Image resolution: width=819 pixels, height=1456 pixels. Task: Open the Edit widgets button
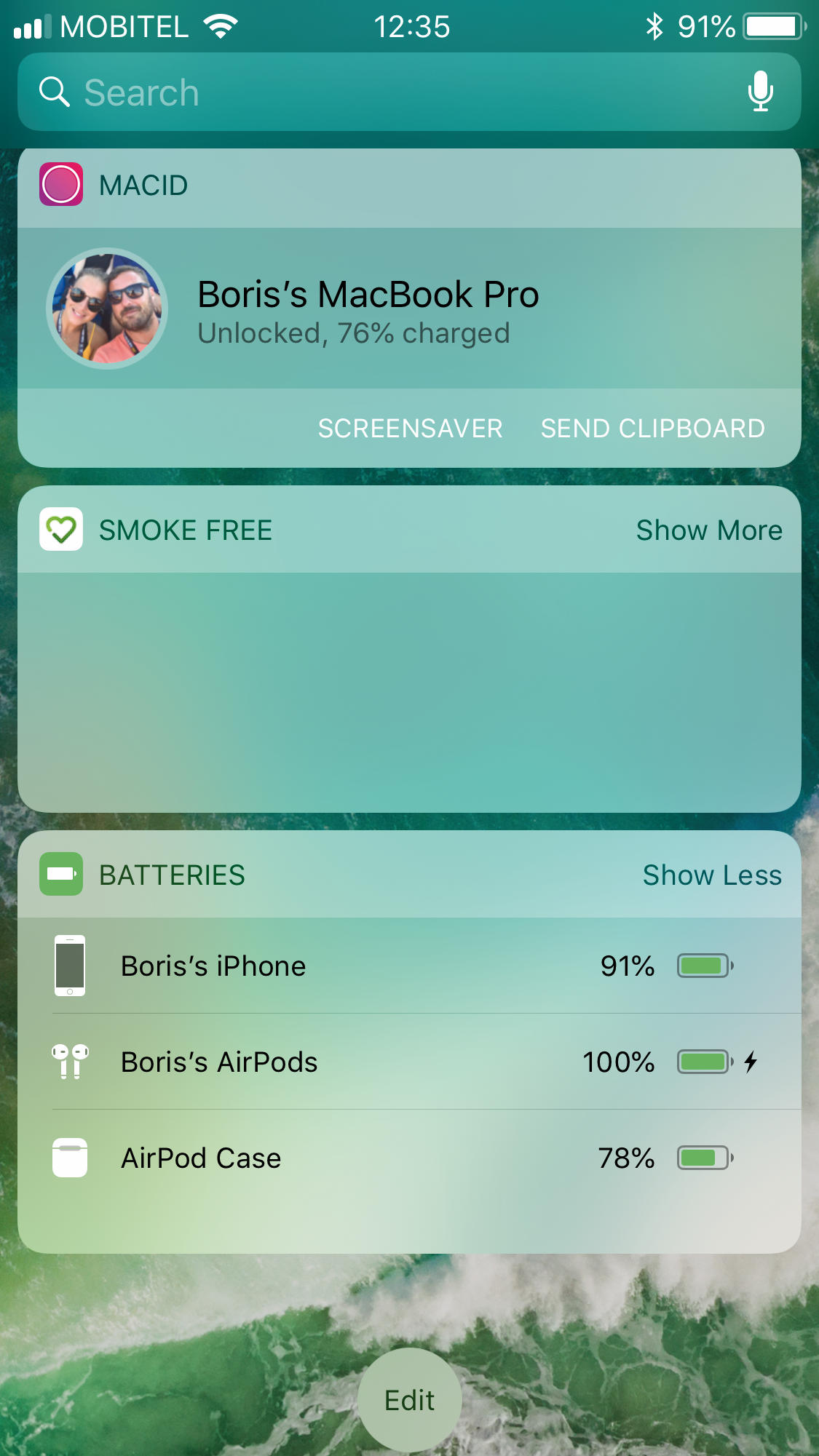[409, 1400]
